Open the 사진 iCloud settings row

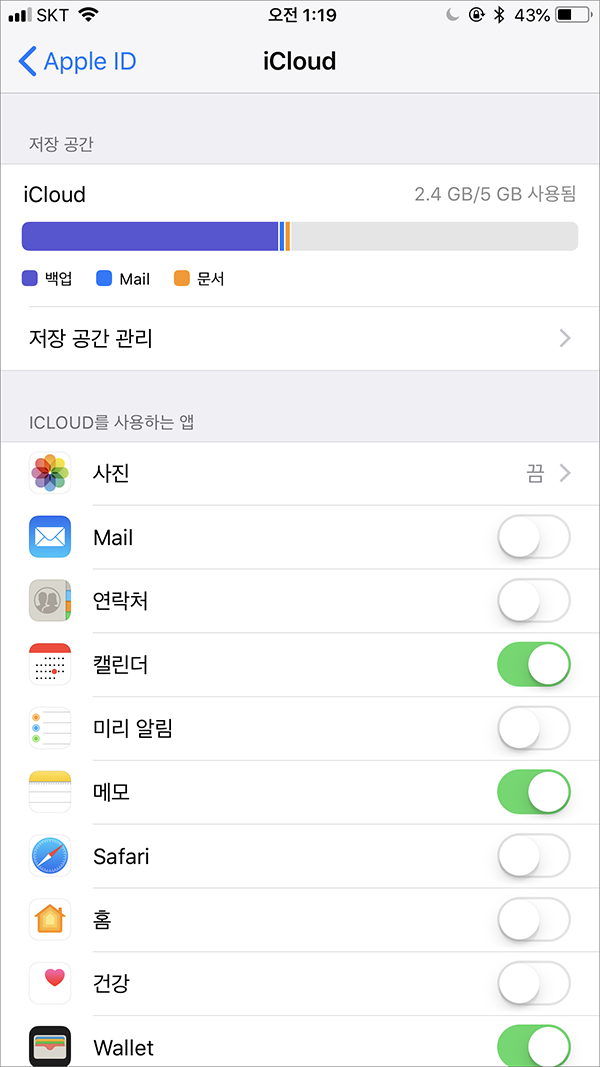point(300,474)
